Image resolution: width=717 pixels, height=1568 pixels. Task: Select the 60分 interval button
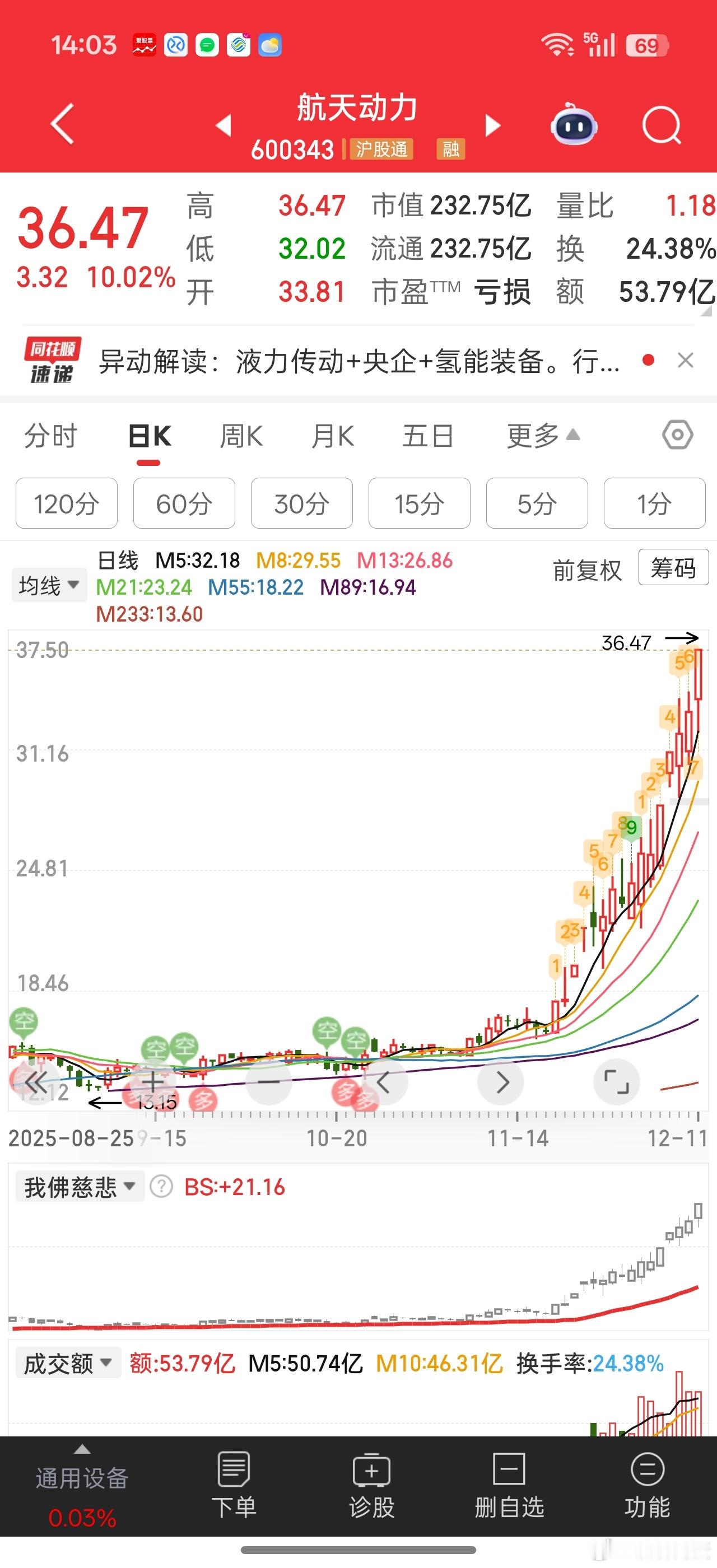tap(183, 503)
